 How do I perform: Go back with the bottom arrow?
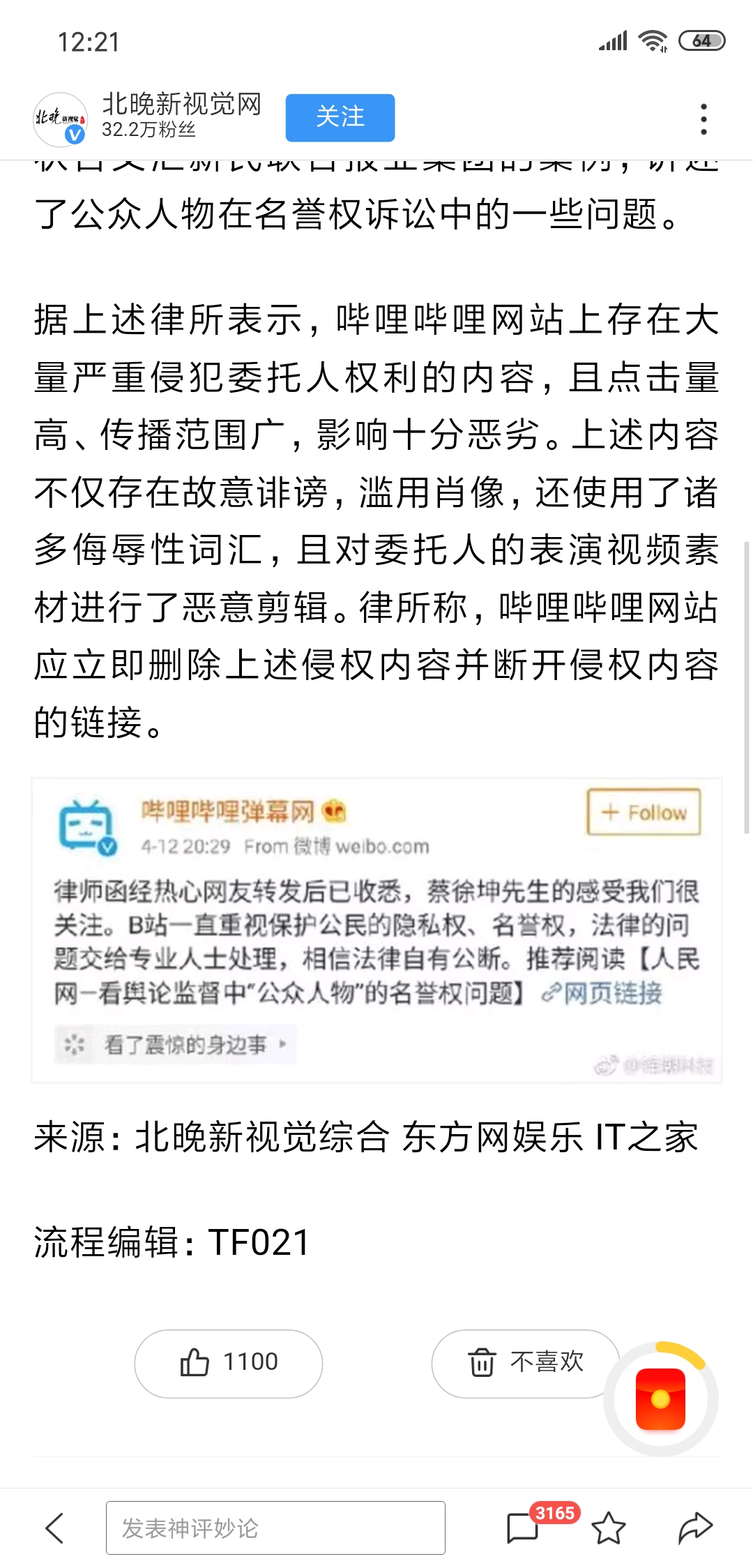point(54,1528)
